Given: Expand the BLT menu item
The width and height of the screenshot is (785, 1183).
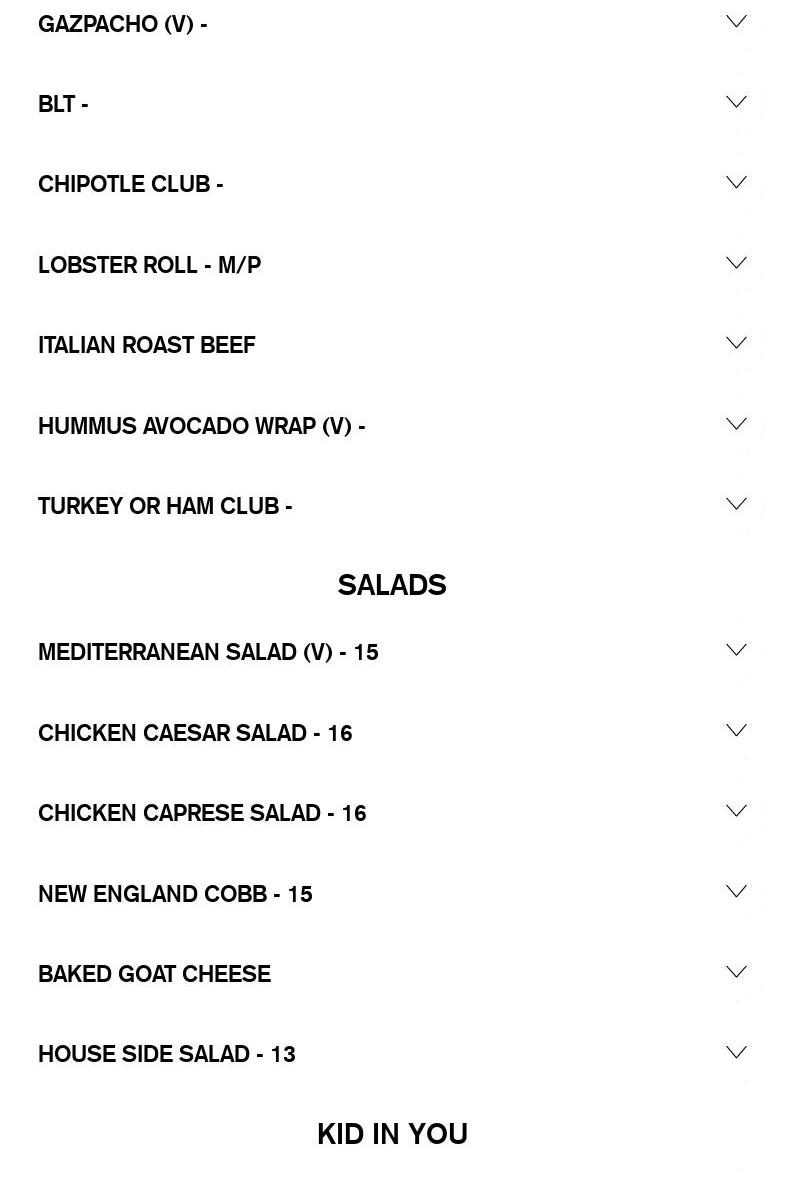Looking at the screenshot, I should pos(736,102).
